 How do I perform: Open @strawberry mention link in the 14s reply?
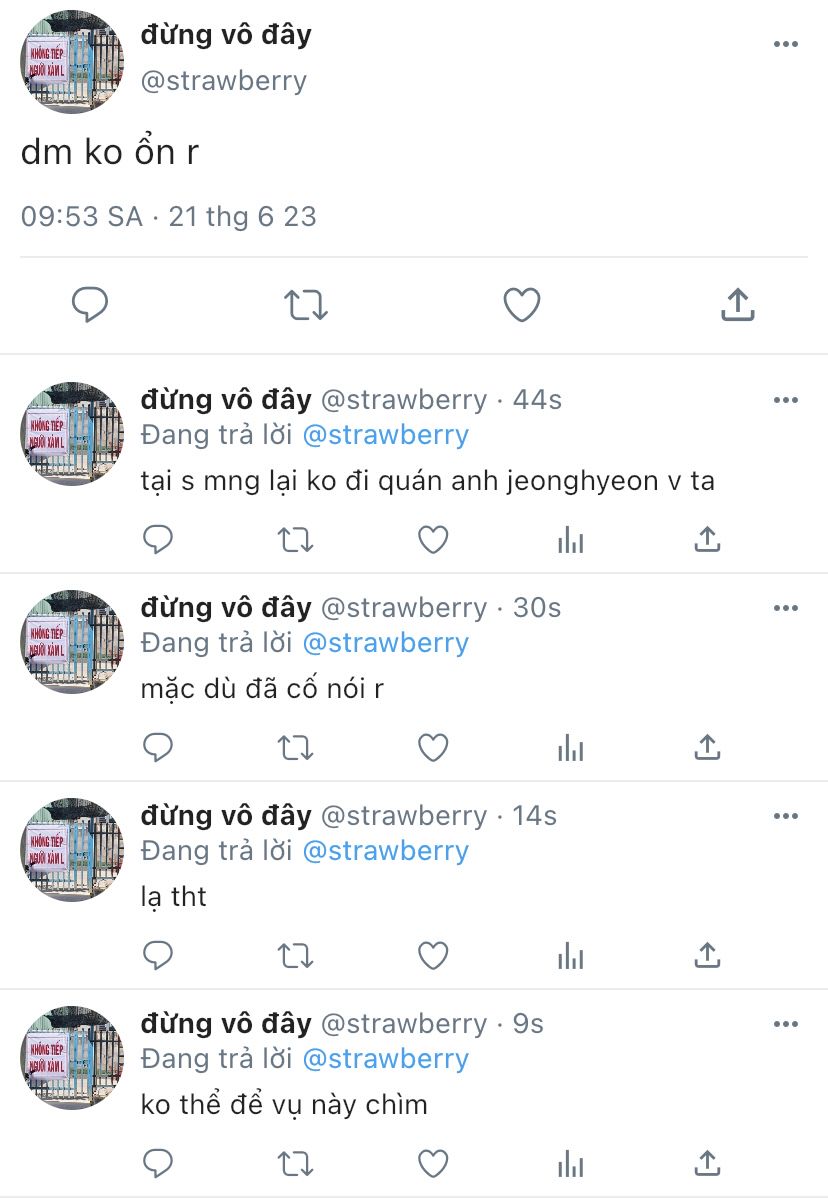click(385, 850)
